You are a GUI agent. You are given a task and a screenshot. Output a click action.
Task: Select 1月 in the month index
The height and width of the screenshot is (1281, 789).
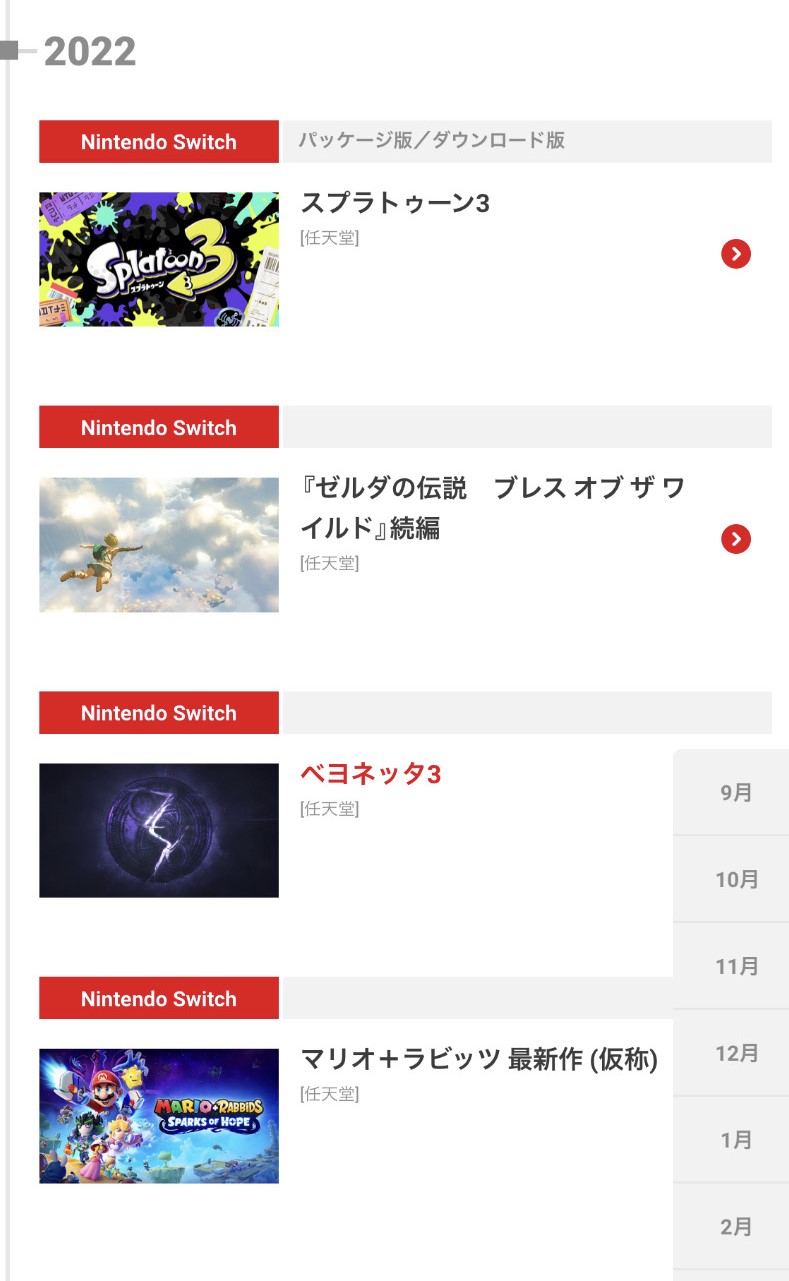(x=736, y=1140)
